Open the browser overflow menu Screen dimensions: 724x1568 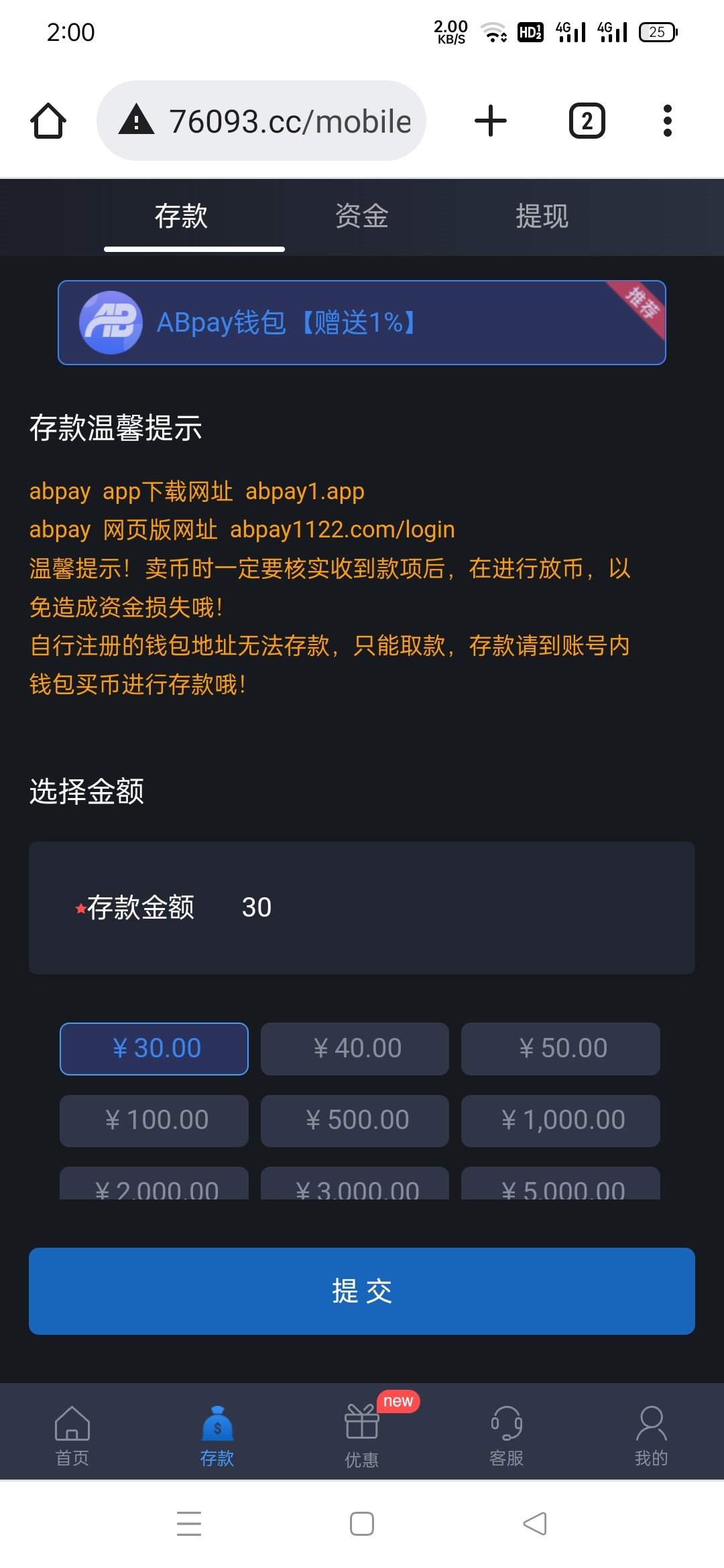pos(667,121)
